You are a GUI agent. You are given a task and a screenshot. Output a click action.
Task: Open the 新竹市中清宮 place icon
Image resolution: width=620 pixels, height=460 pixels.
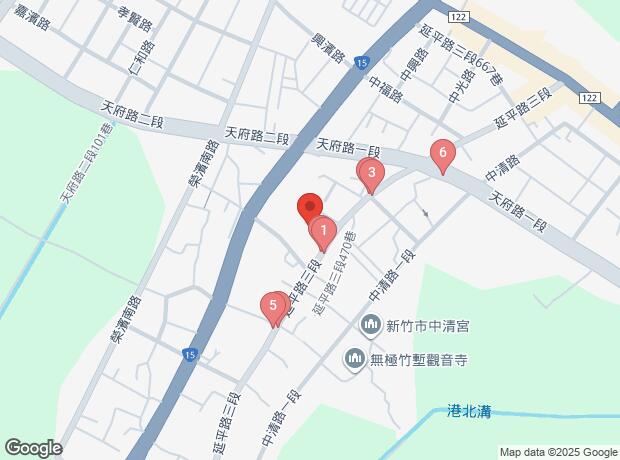370,325
